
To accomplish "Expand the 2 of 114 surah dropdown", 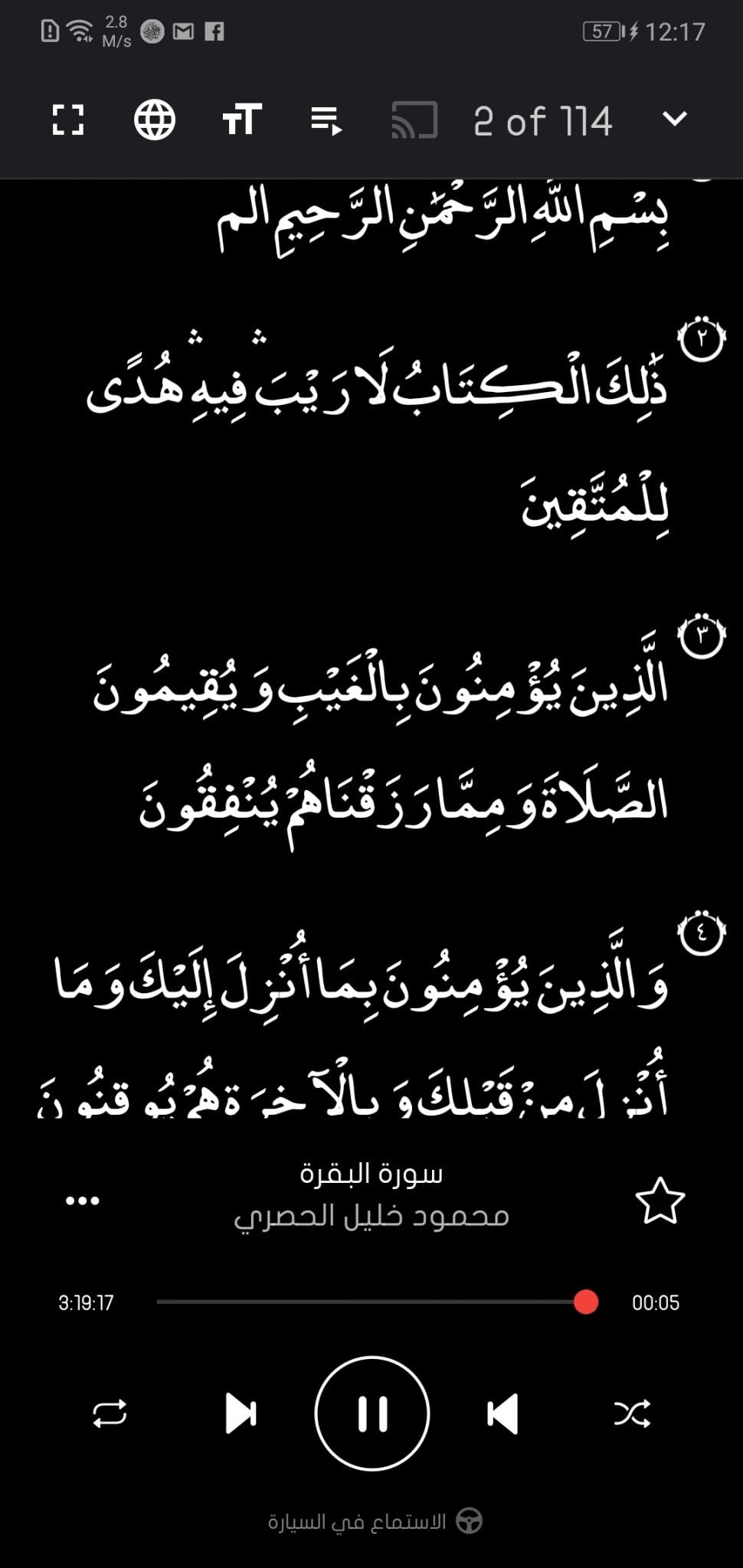I will [x=674, y=119].
